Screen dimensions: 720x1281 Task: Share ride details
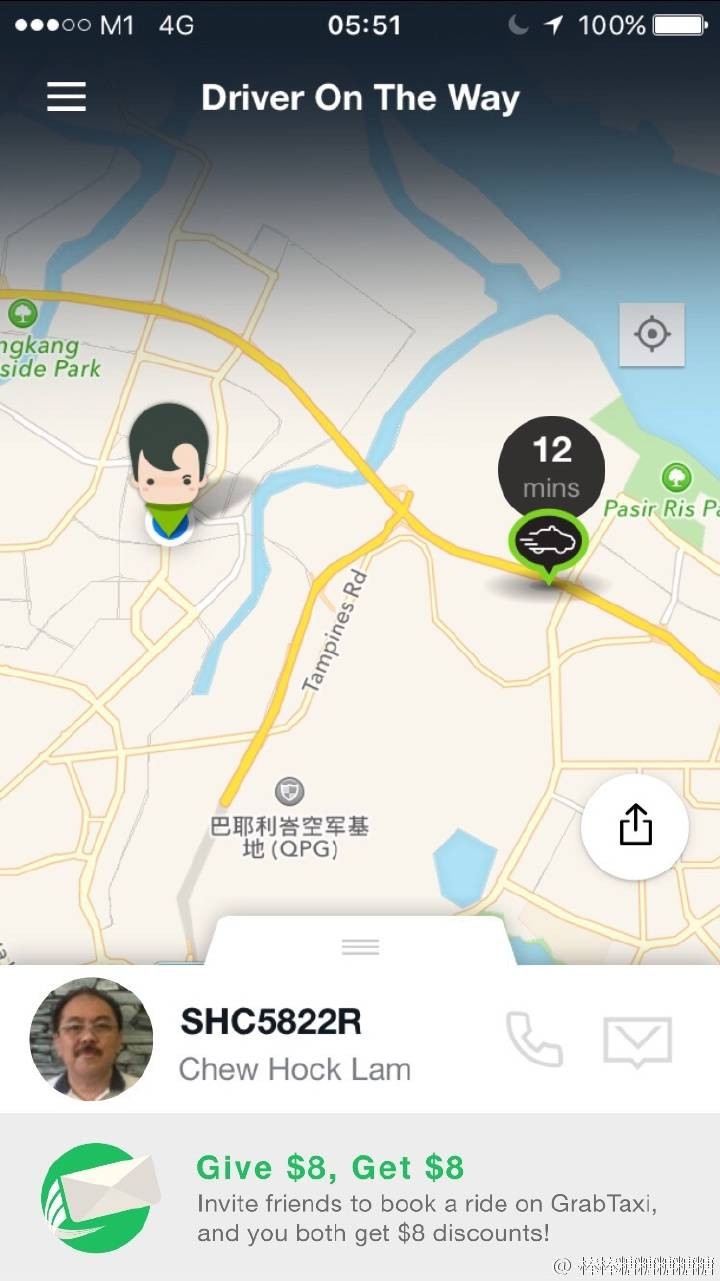click(635, 826)
